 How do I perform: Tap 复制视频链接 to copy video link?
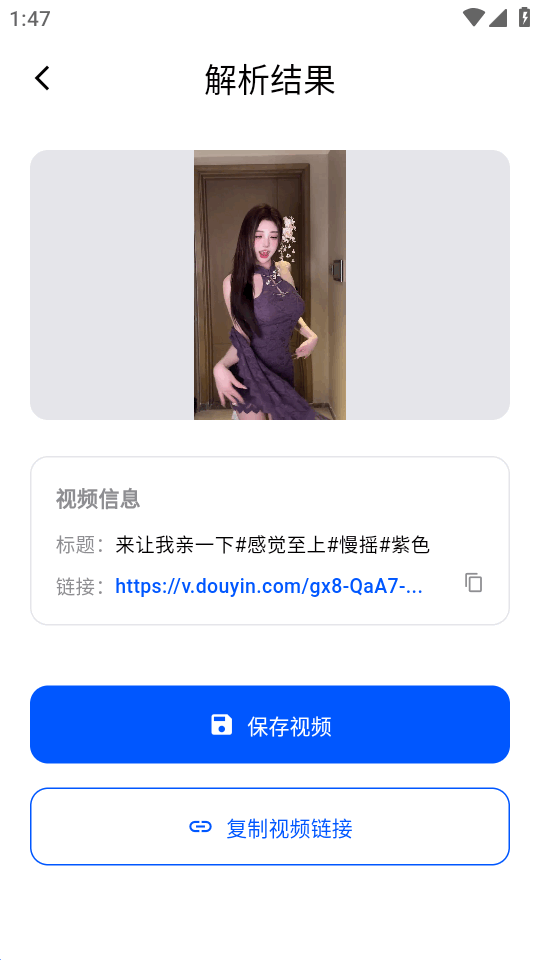(x=270, y=827)
